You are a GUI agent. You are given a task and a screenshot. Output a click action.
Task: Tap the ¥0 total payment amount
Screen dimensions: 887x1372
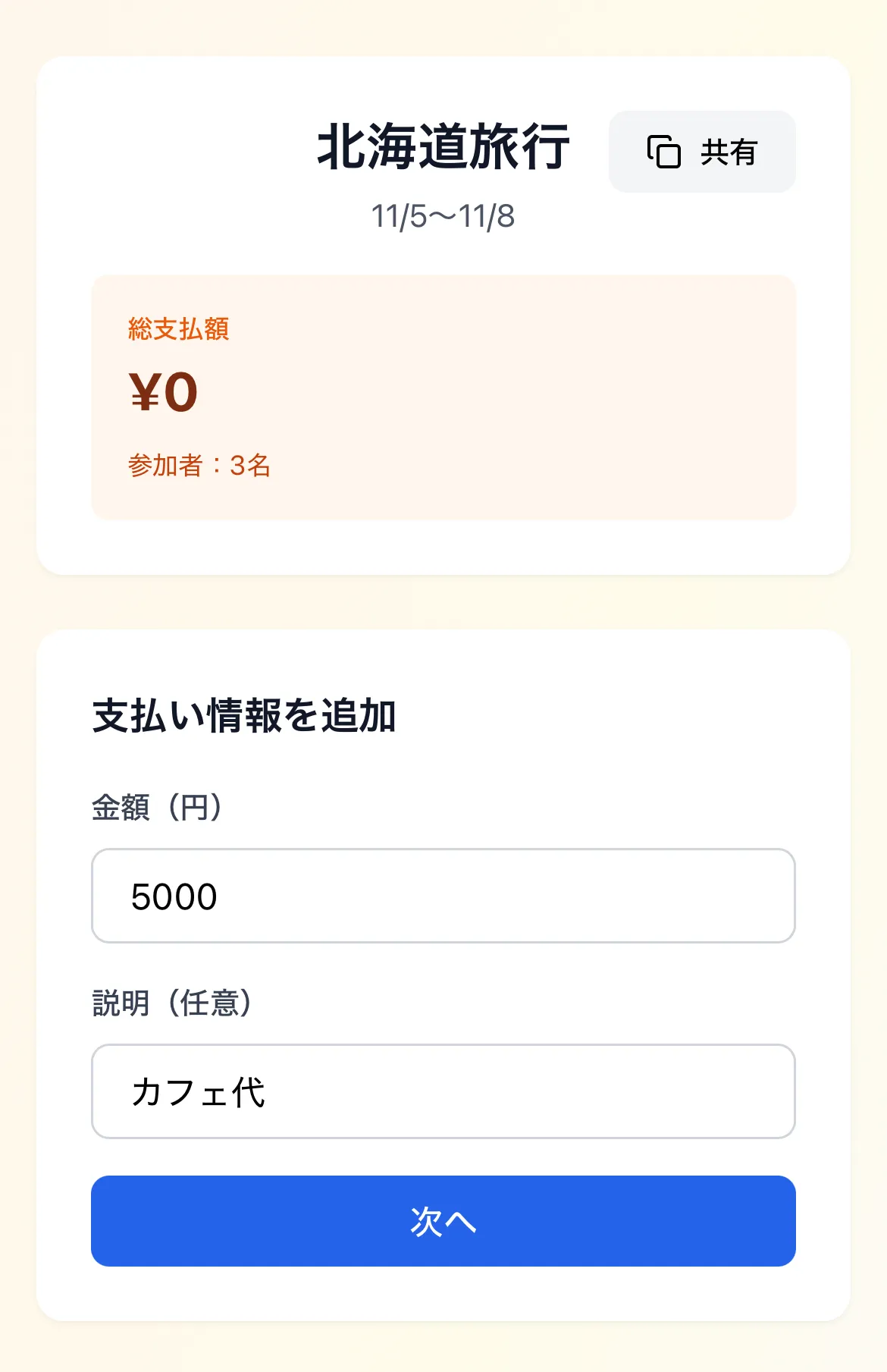point(164,393)
